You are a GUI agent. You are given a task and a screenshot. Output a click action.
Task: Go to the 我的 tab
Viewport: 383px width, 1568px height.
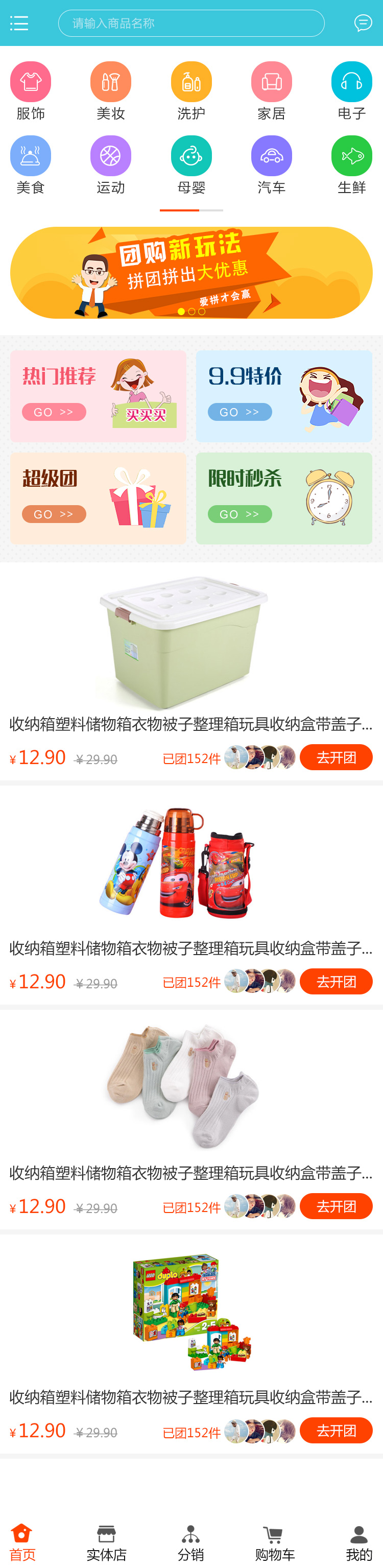(358, 1542)
